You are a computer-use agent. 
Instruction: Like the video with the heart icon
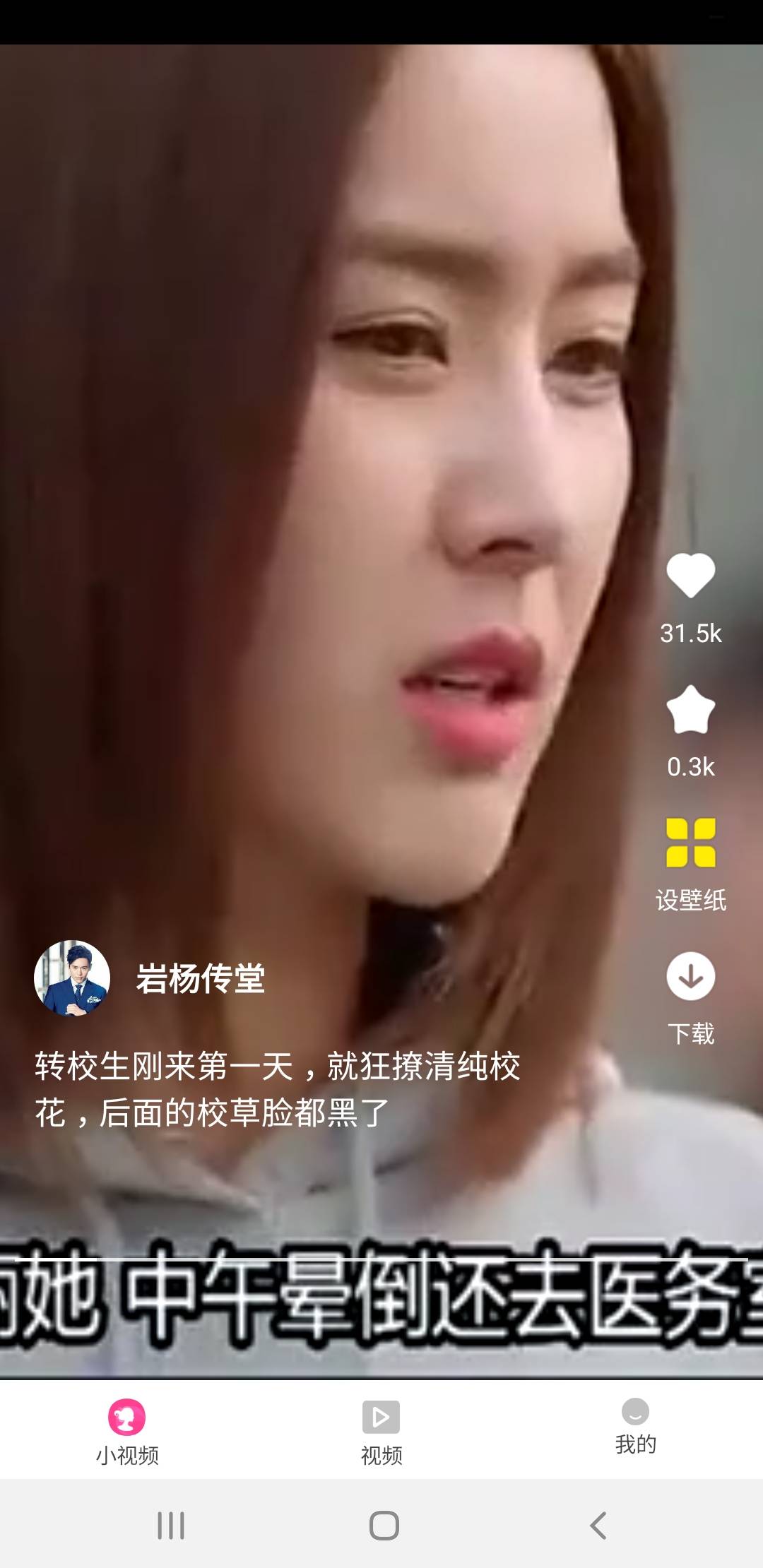click(690, 576)
